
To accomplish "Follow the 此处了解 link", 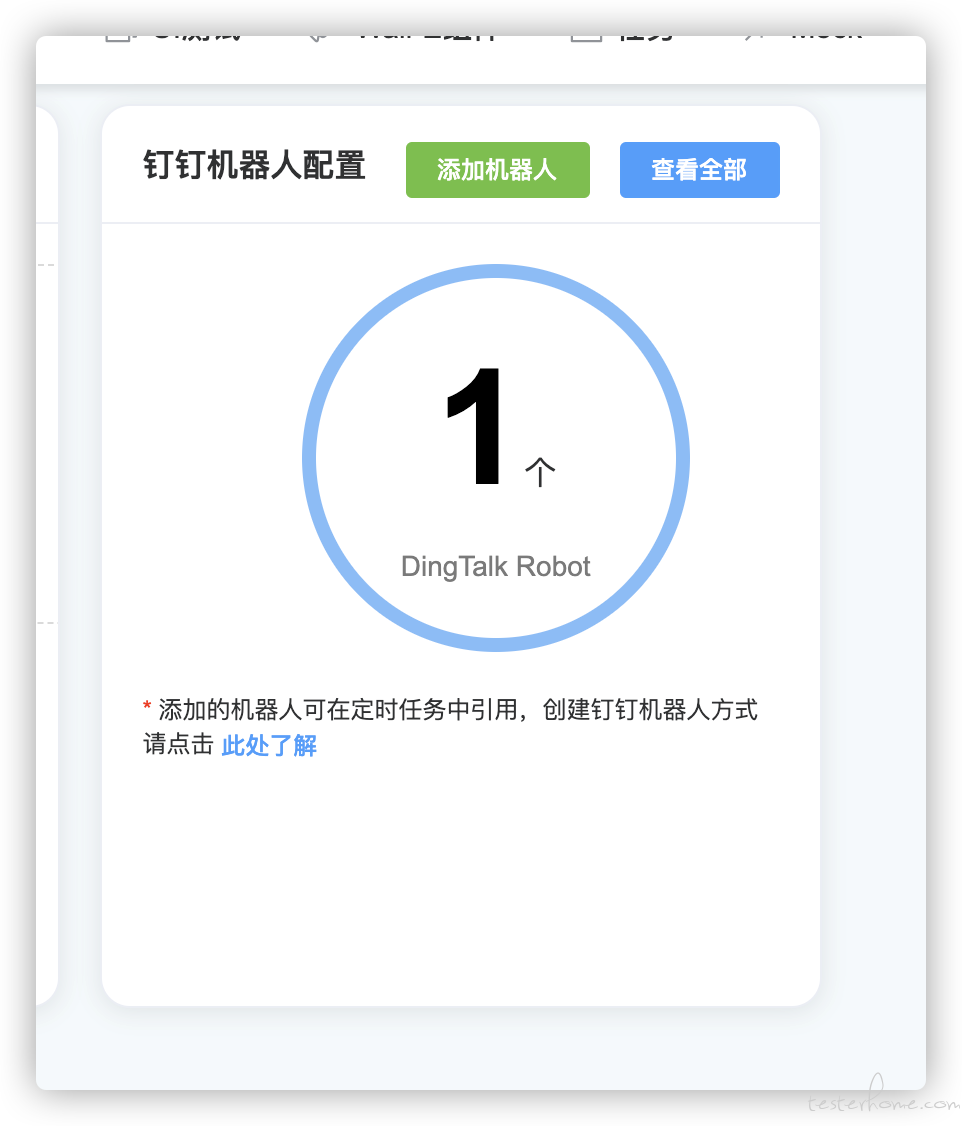I will tap(269, 745).
